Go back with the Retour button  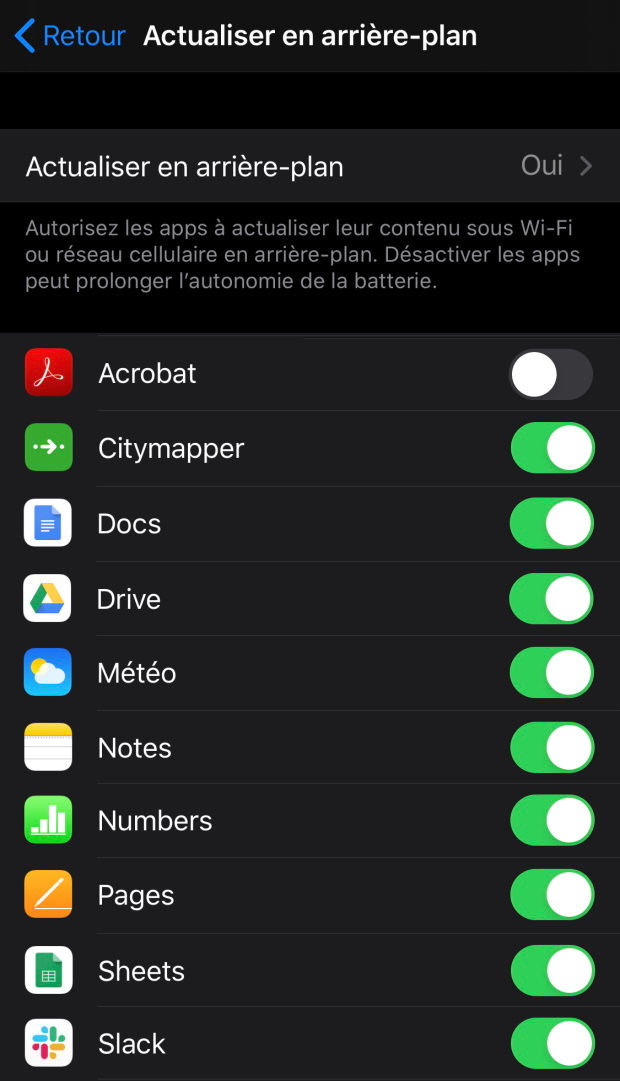coord(70,36)
